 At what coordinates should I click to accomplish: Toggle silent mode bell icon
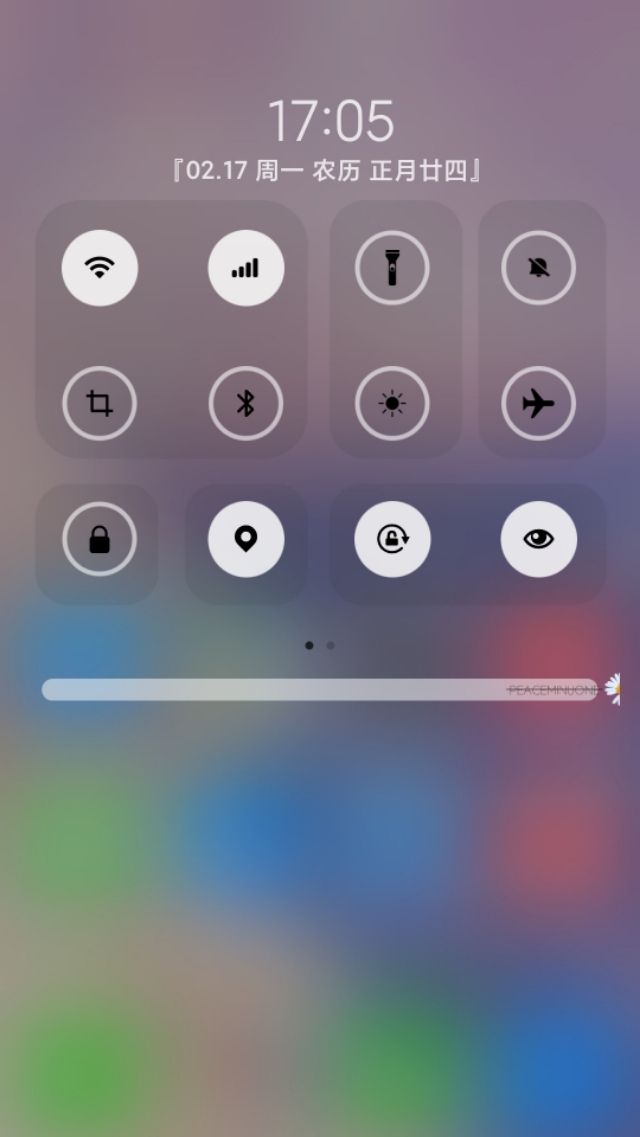click(x=539, y=268)
